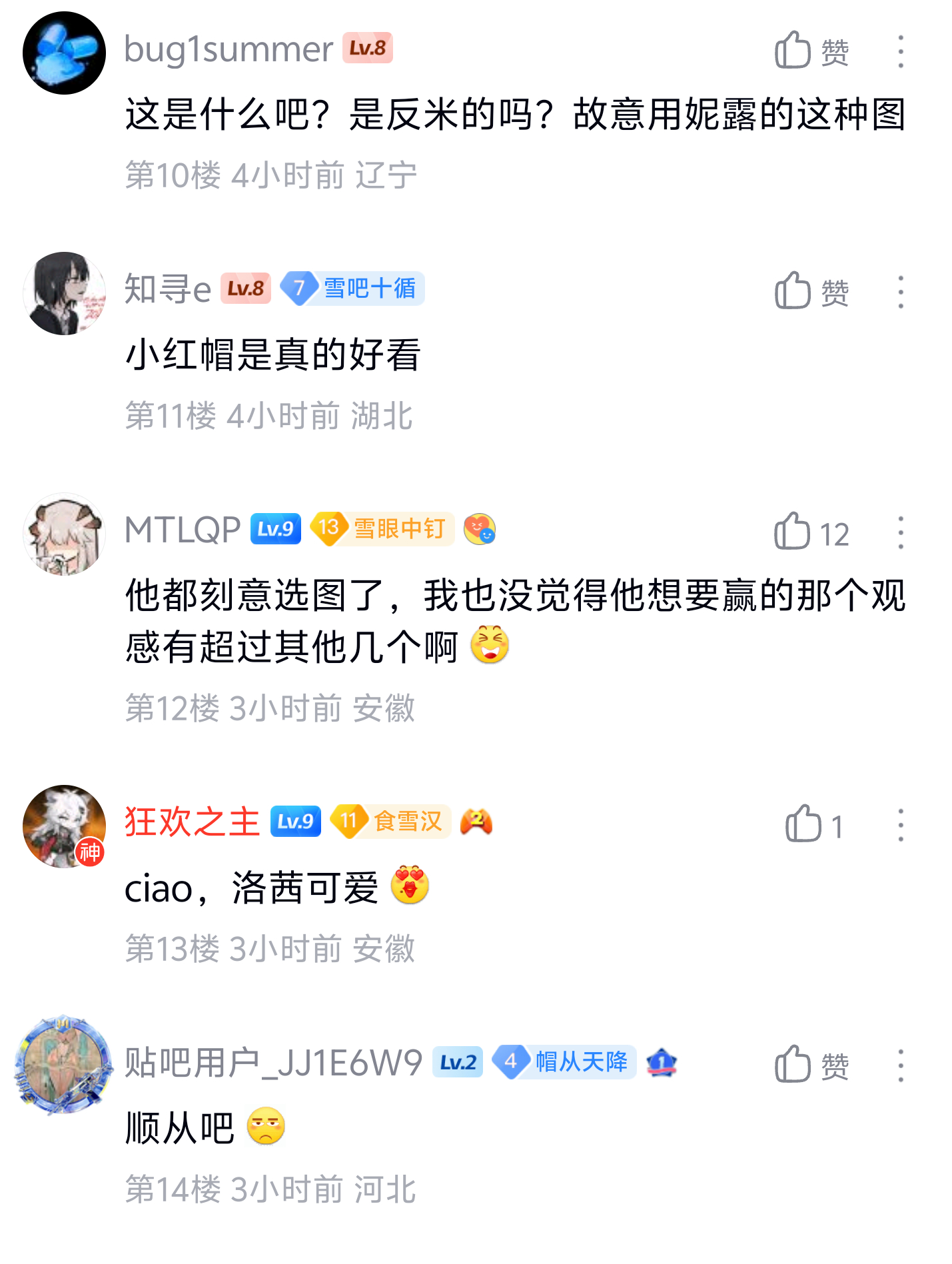The image size is (952, 1264).
Task: Like 狂欢之主's comment
Action: [x=813, y=825]
